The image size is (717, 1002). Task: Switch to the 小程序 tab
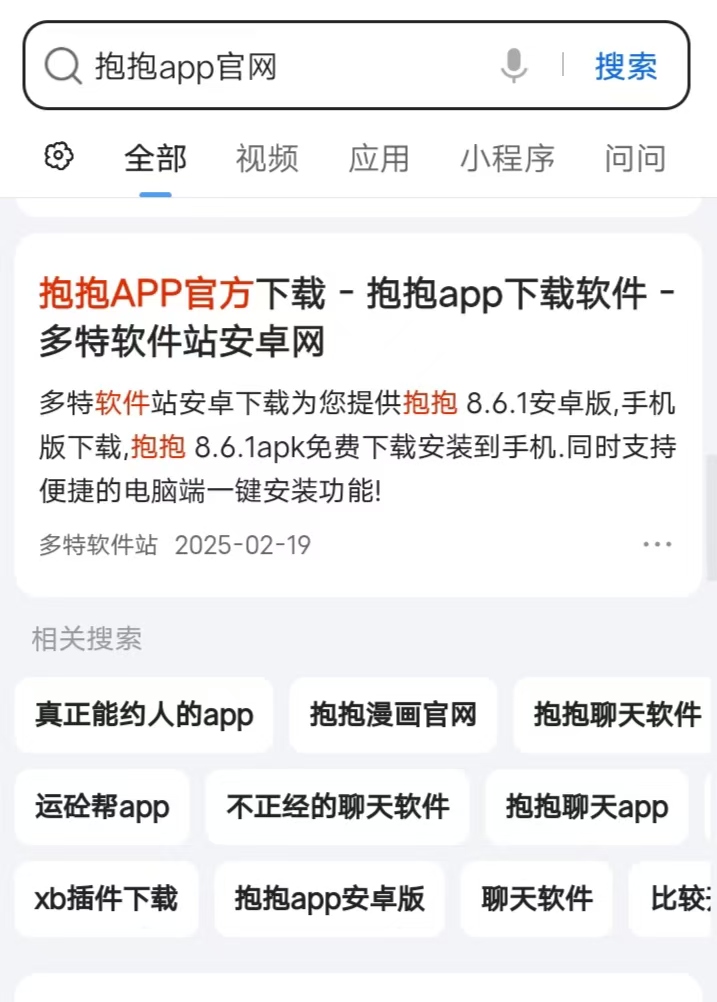tap(507, 158)
